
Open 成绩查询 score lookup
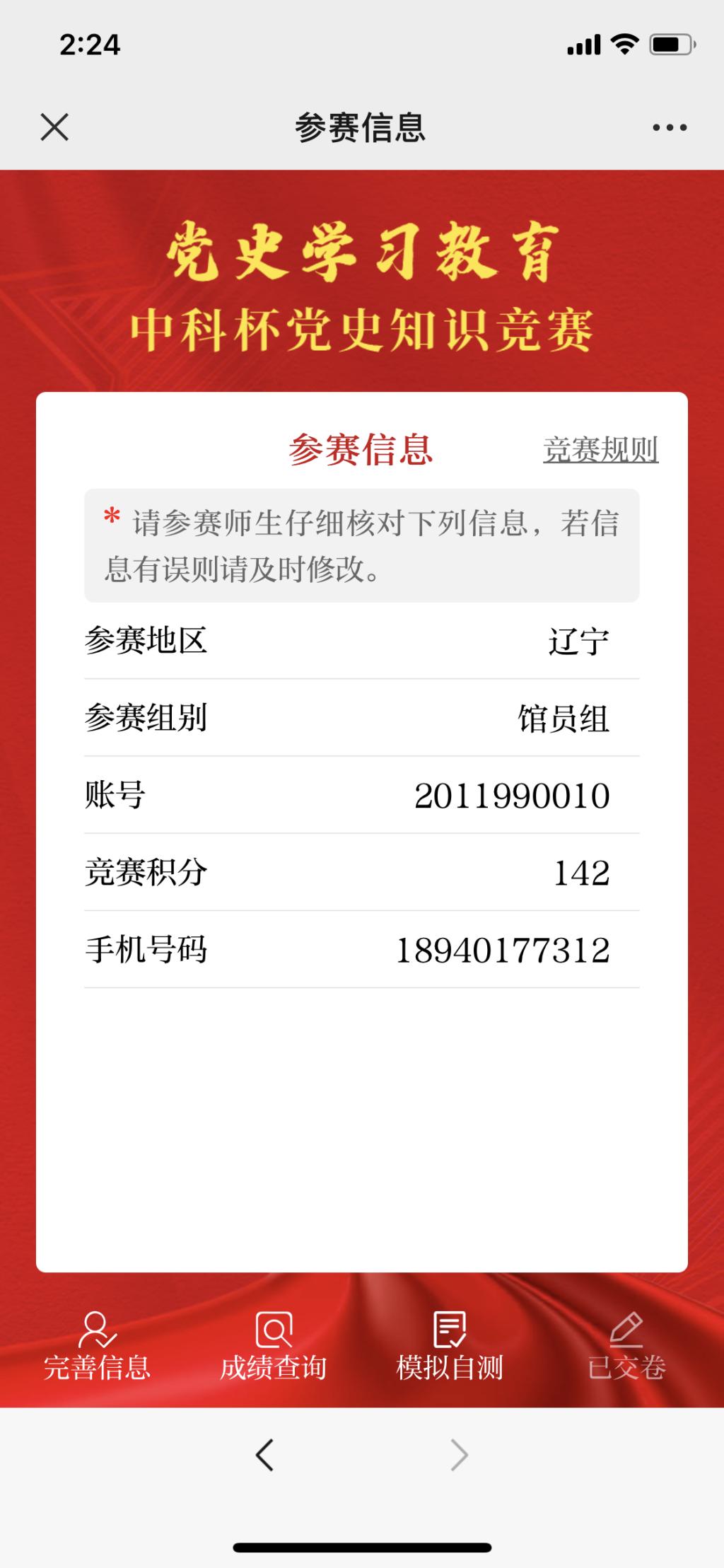[274, 1346]
